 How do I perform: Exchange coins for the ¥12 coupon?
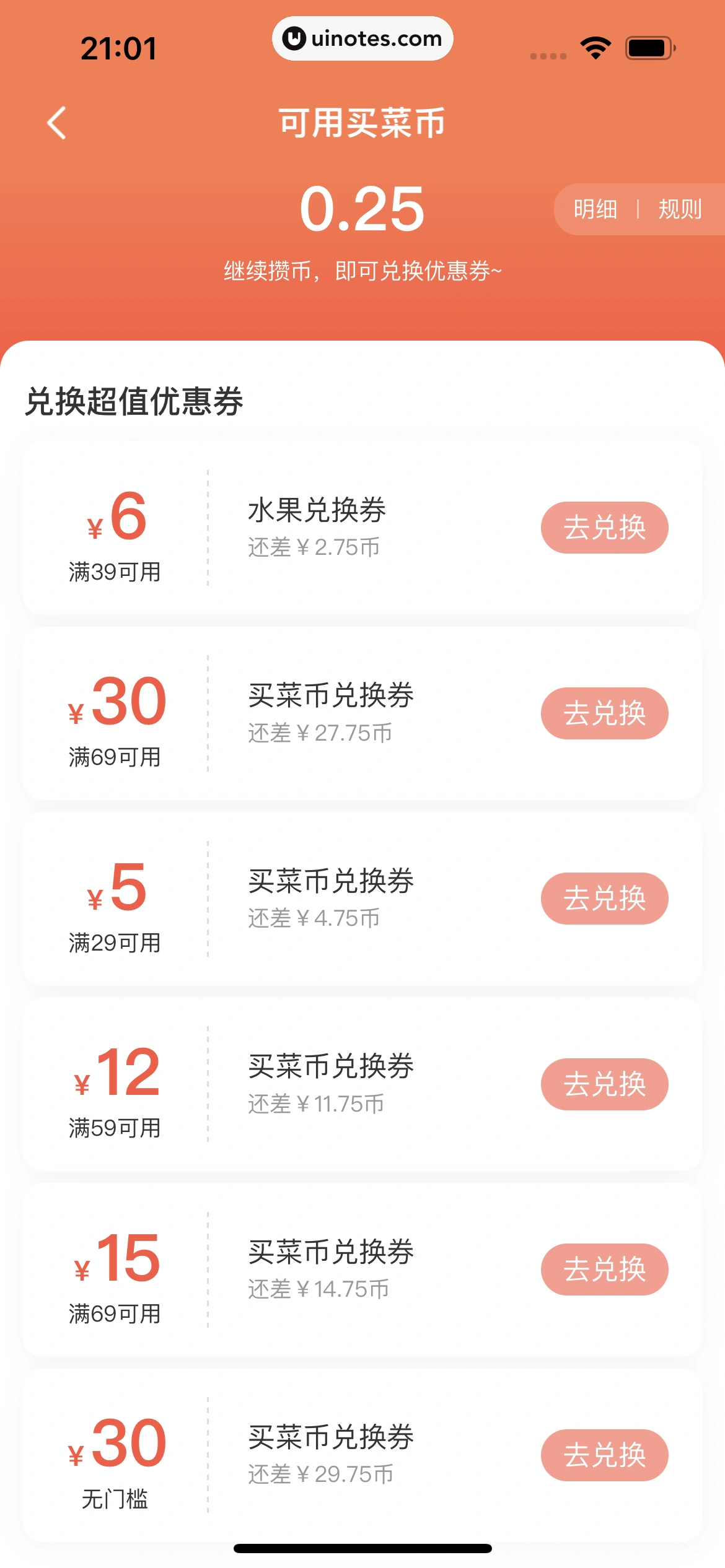point(604,1084)
